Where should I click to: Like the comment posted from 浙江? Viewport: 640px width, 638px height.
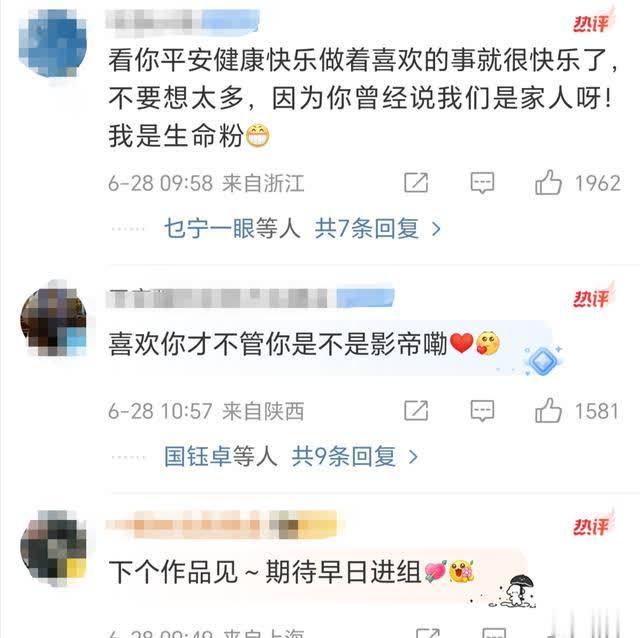[x=548, y=183]
